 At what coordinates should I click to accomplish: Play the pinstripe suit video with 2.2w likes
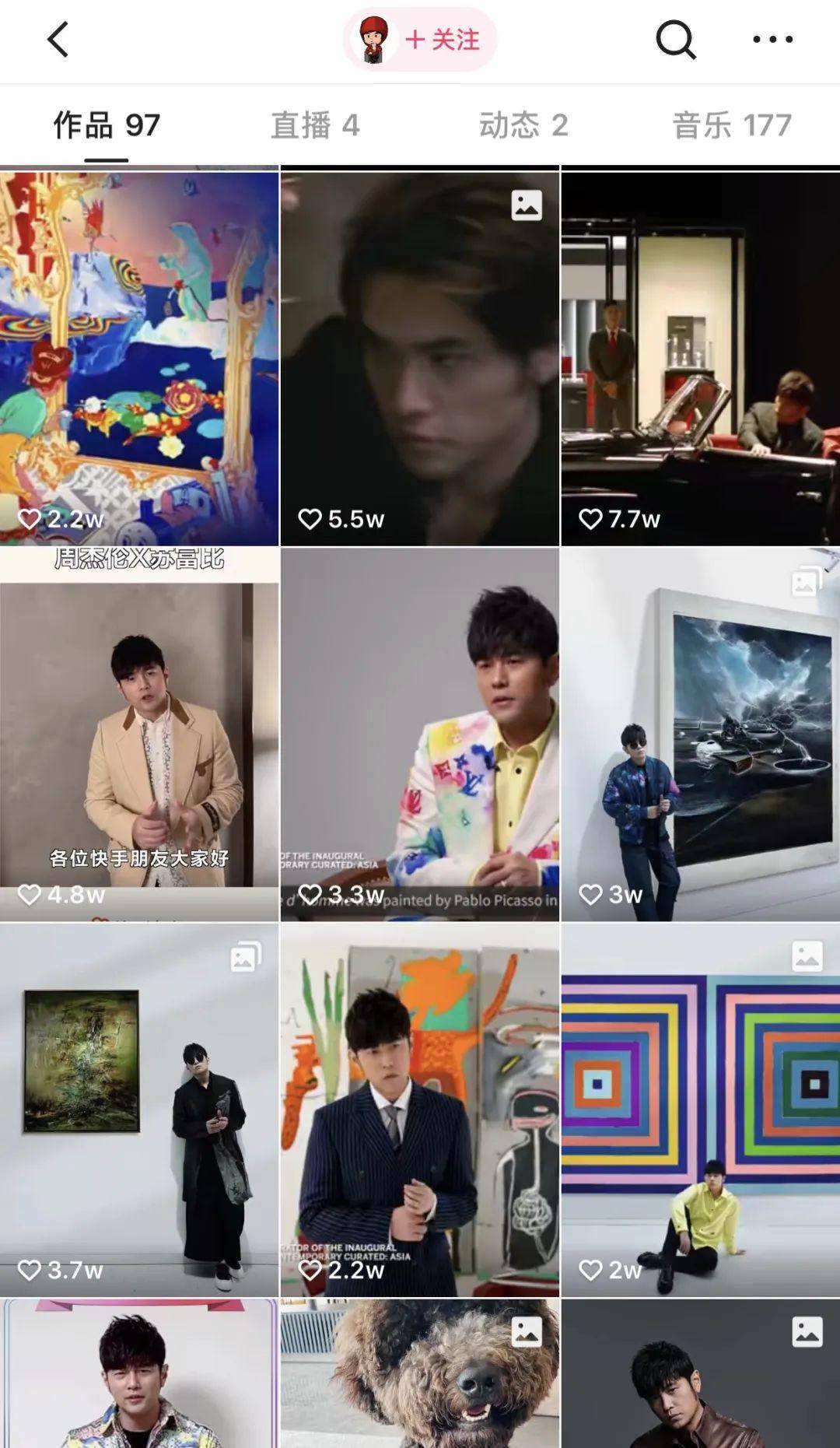pos(419,1110)
